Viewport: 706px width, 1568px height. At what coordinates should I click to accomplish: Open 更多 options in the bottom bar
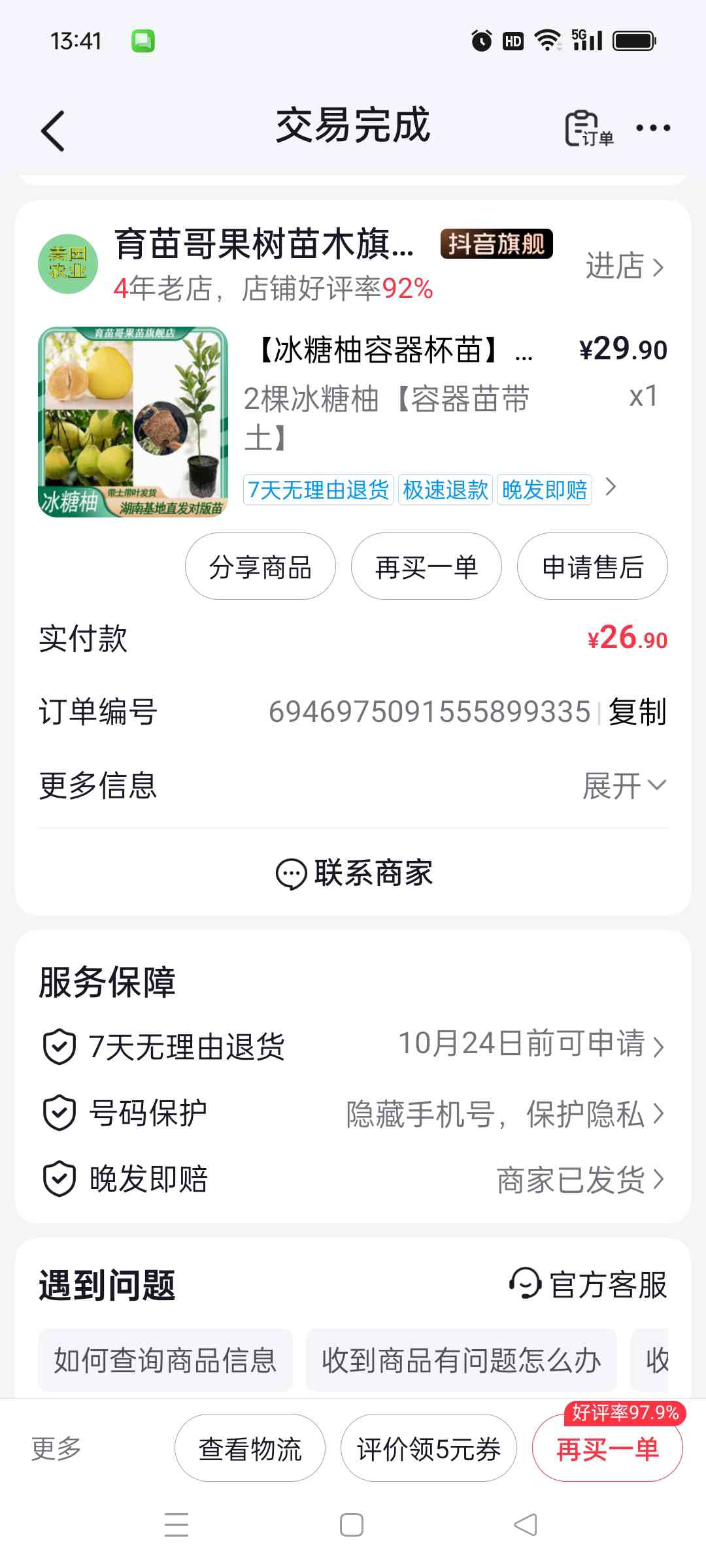tap(56, 1448)
